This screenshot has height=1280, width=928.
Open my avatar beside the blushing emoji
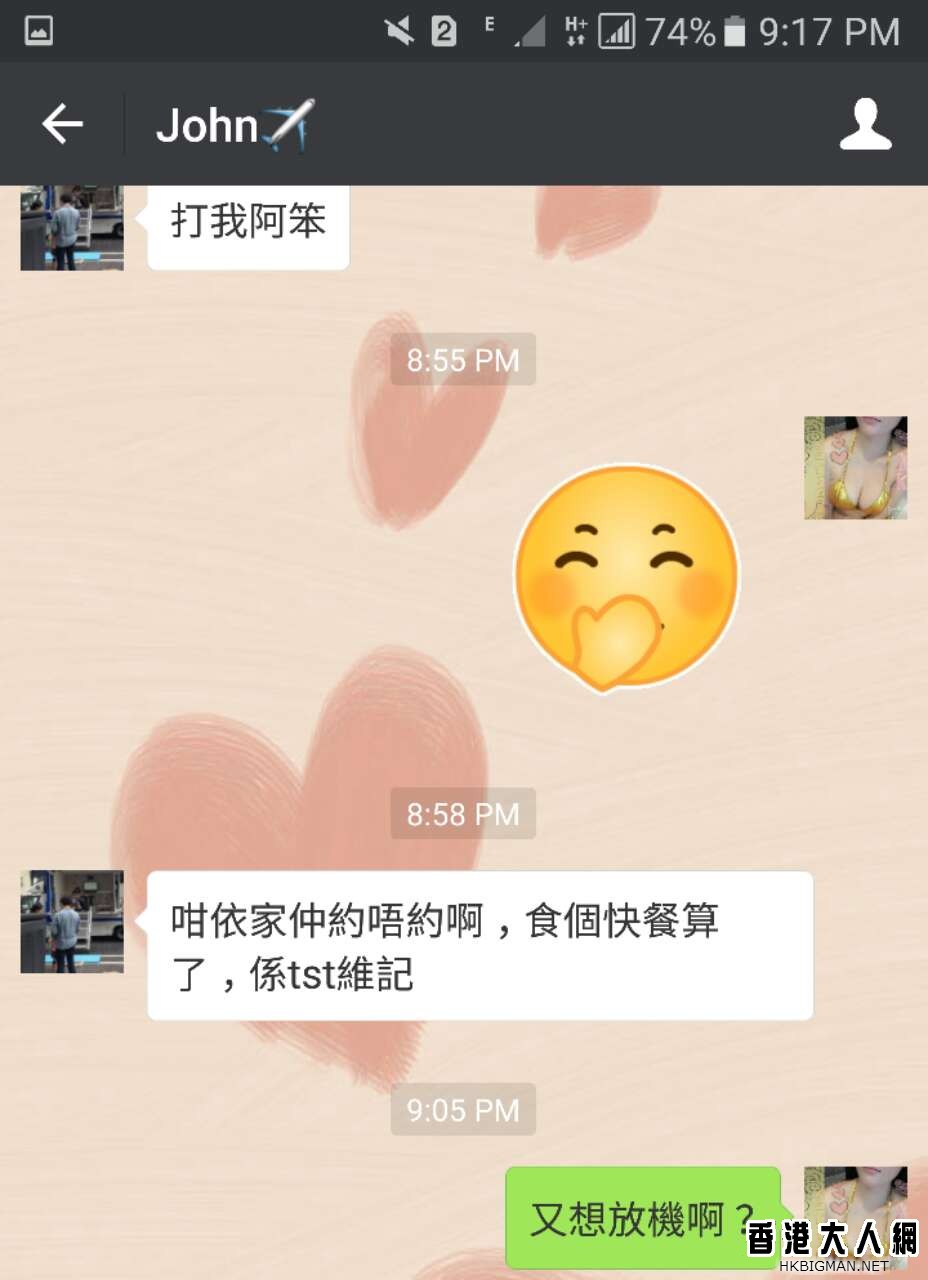tap(855, 468)
